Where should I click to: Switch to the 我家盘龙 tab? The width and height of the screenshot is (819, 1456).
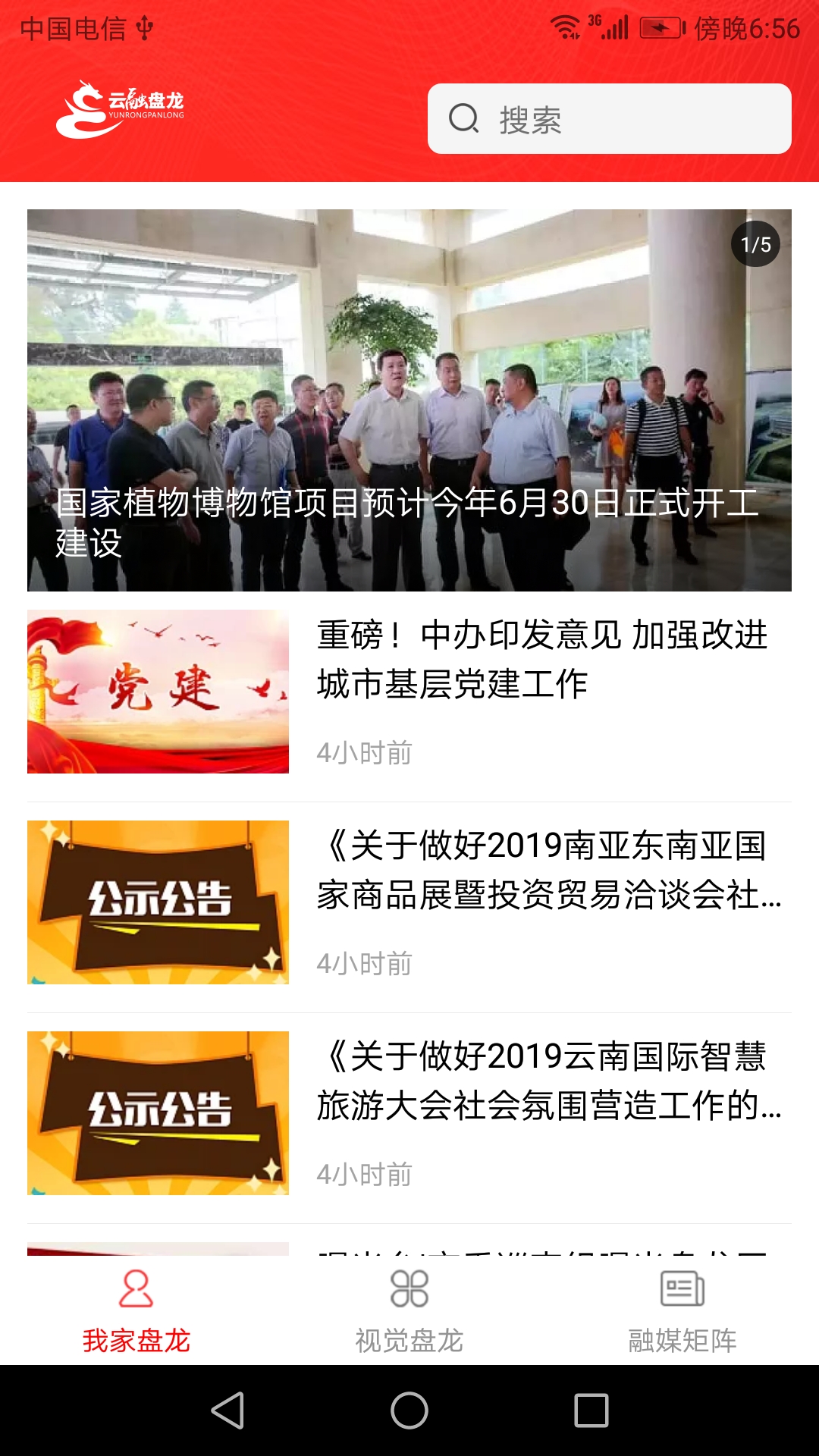click(136, 1310)
